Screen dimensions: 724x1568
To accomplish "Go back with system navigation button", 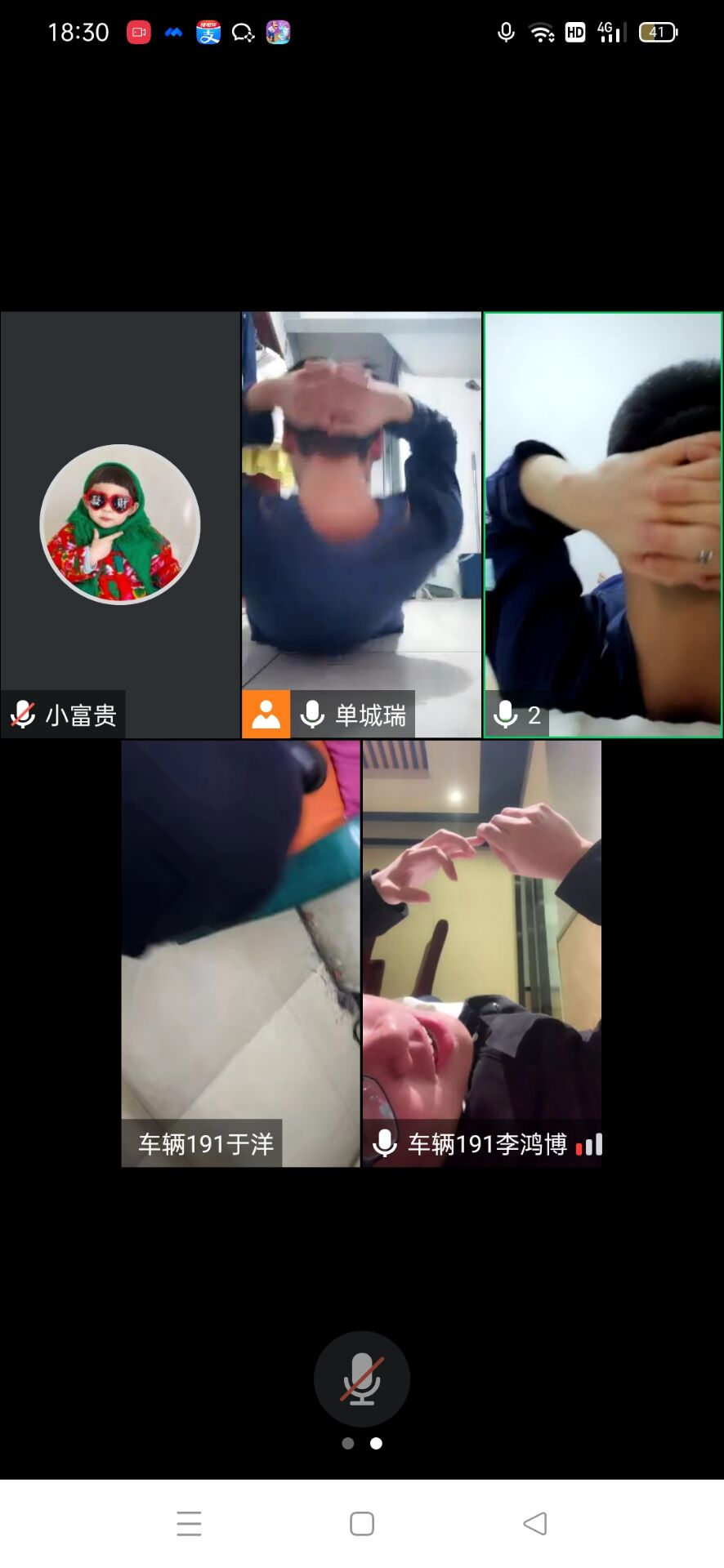I will tap(535, 1523).
